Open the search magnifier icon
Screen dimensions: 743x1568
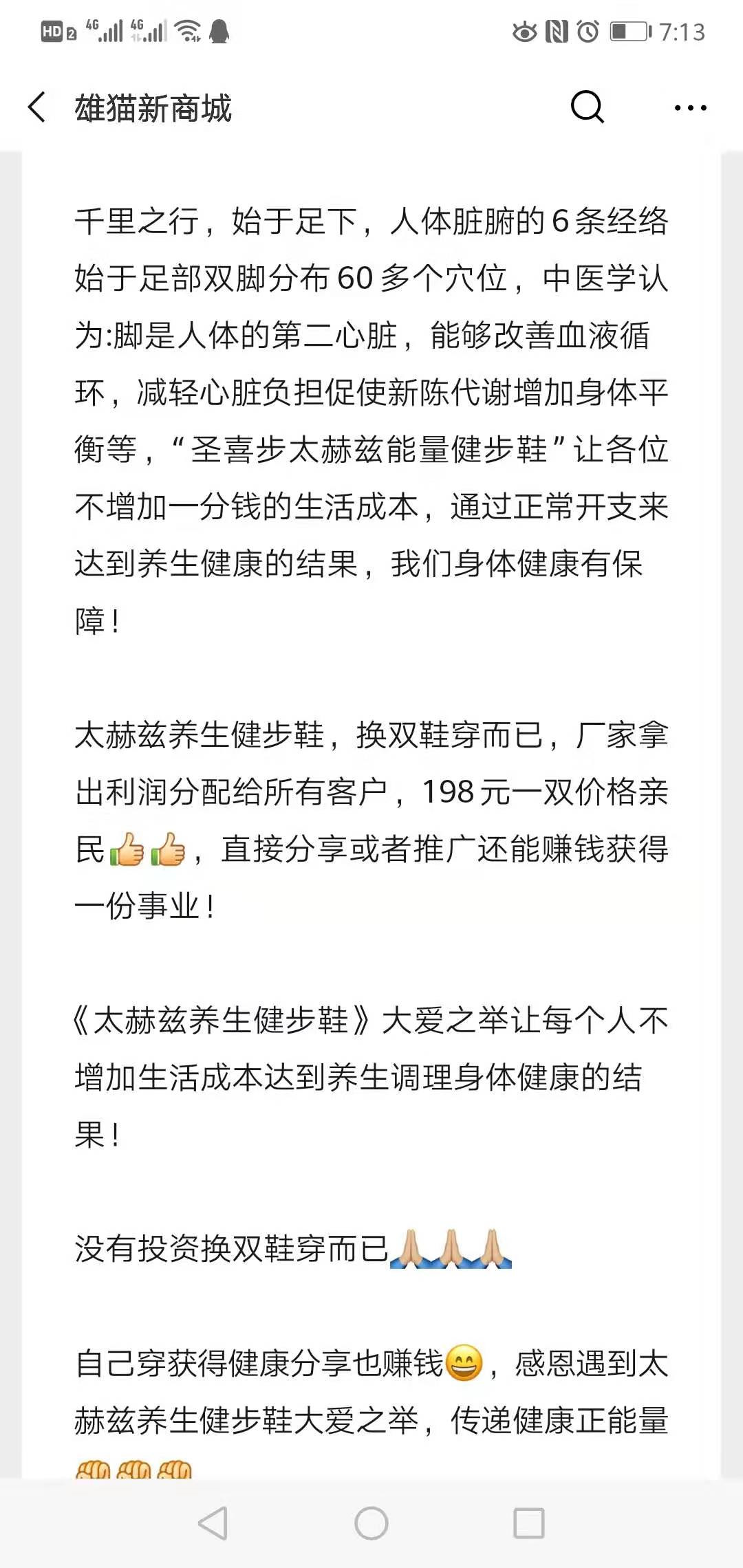[x=588, y=107]
